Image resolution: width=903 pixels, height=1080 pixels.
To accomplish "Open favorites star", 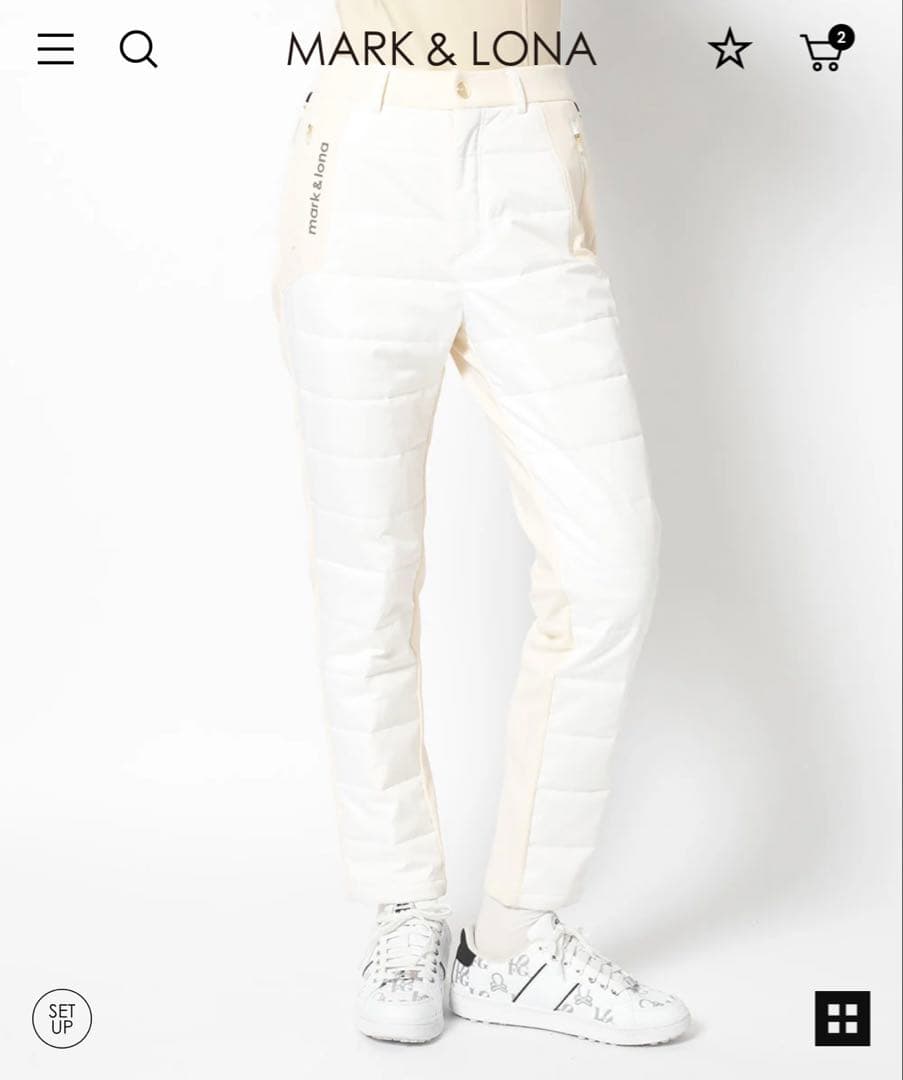I will point(729,49).
